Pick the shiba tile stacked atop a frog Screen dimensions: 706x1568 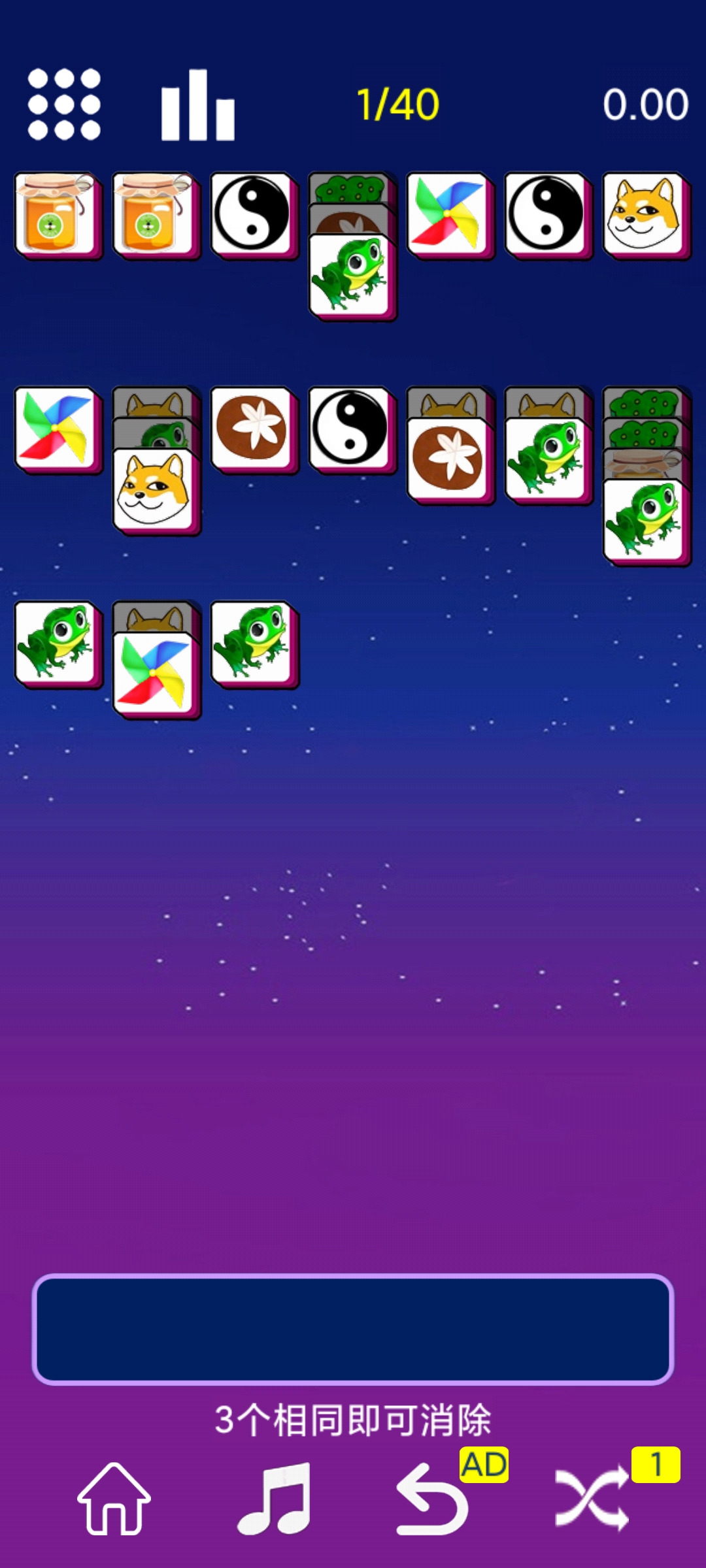154,490
